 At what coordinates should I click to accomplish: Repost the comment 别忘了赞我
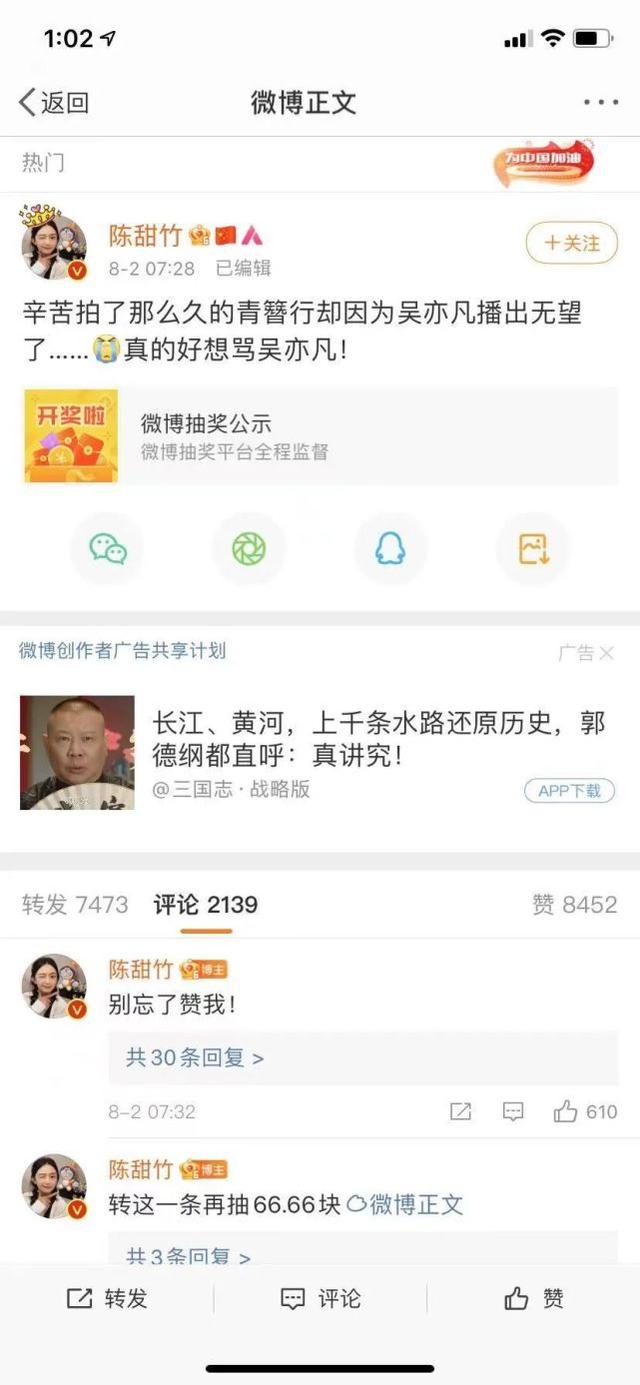(460, 1112)
